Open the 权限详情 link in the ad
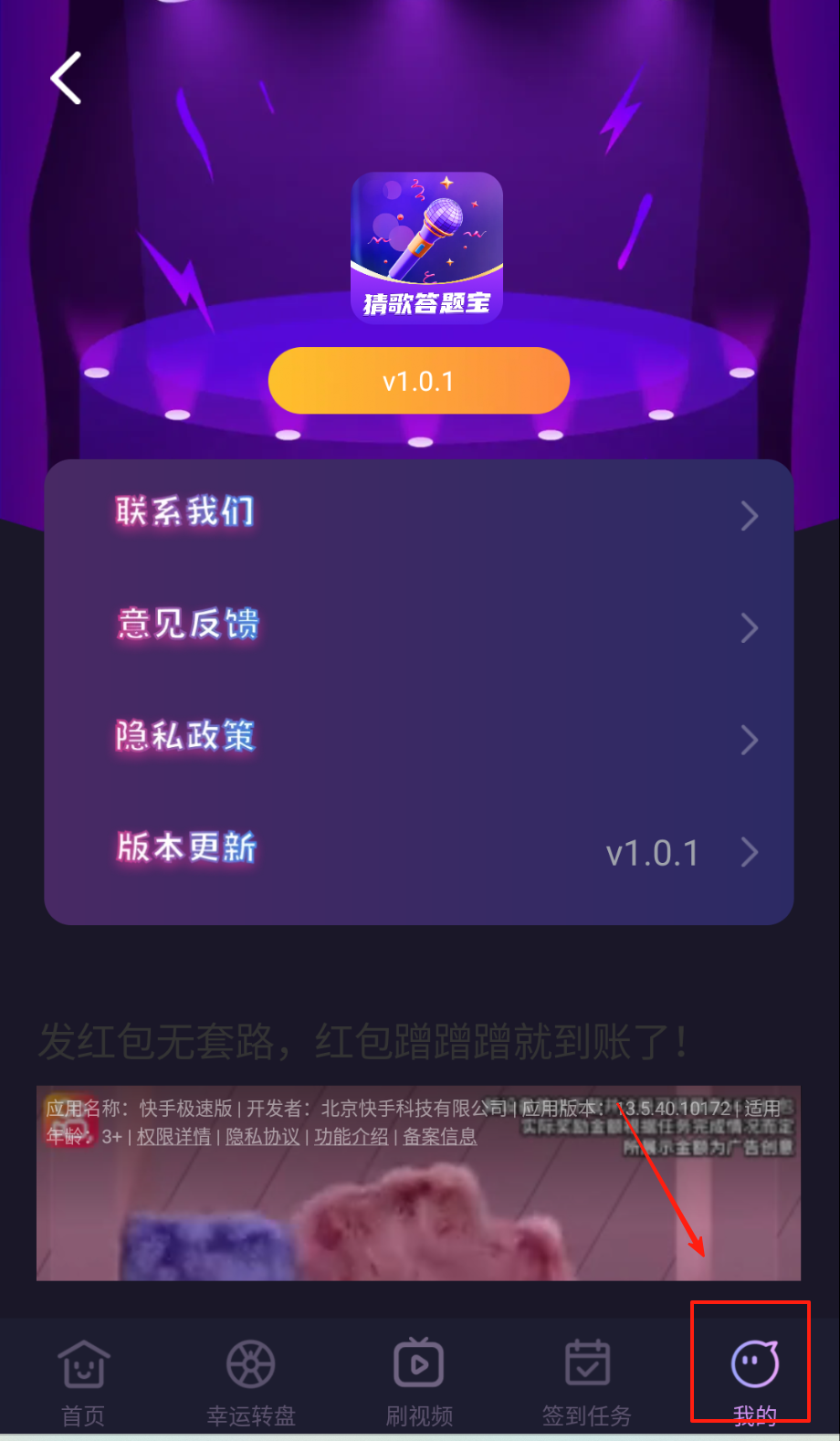This screenshot has width=840, height=1441. [173, 1137]
